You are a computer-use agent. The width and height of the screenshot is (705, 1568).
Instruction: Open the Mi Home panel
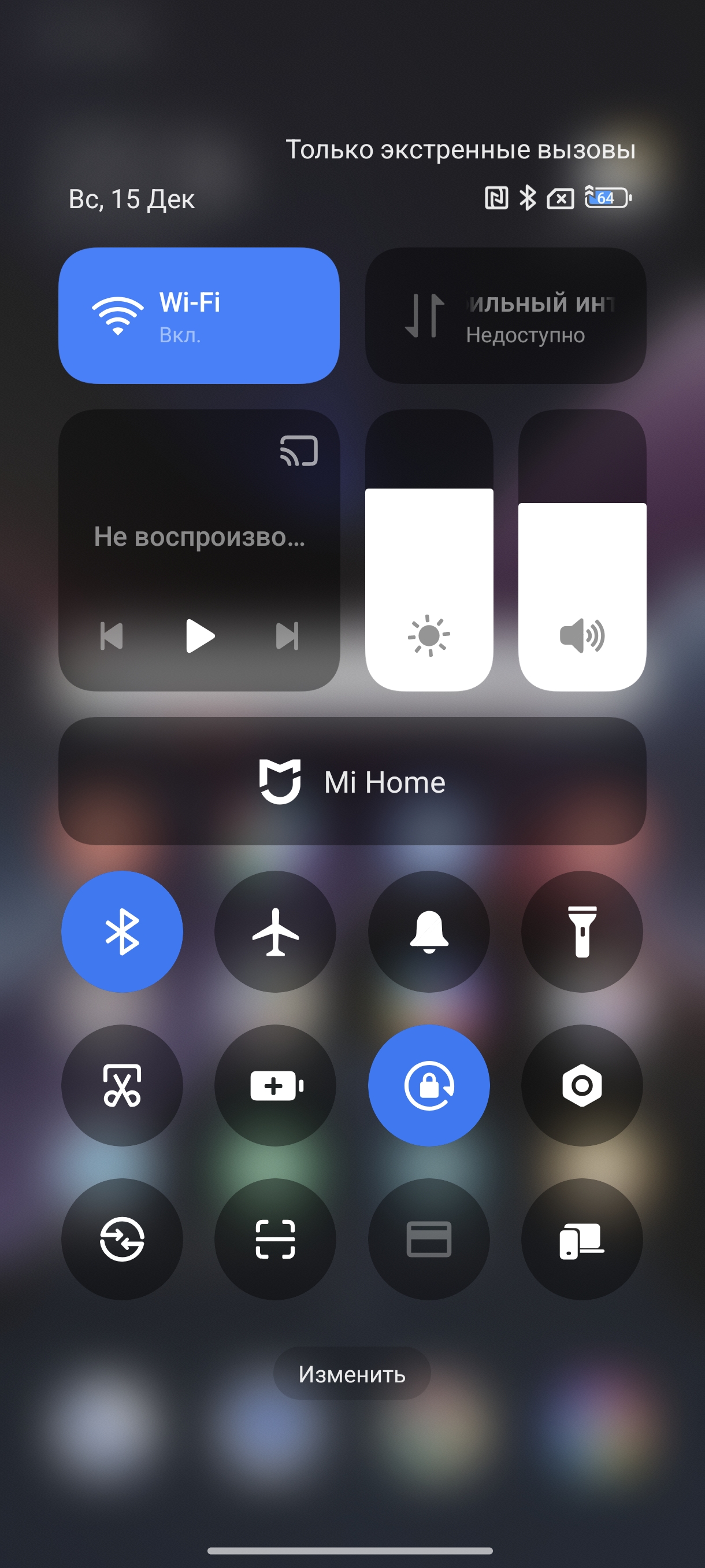tap(352, 781)
